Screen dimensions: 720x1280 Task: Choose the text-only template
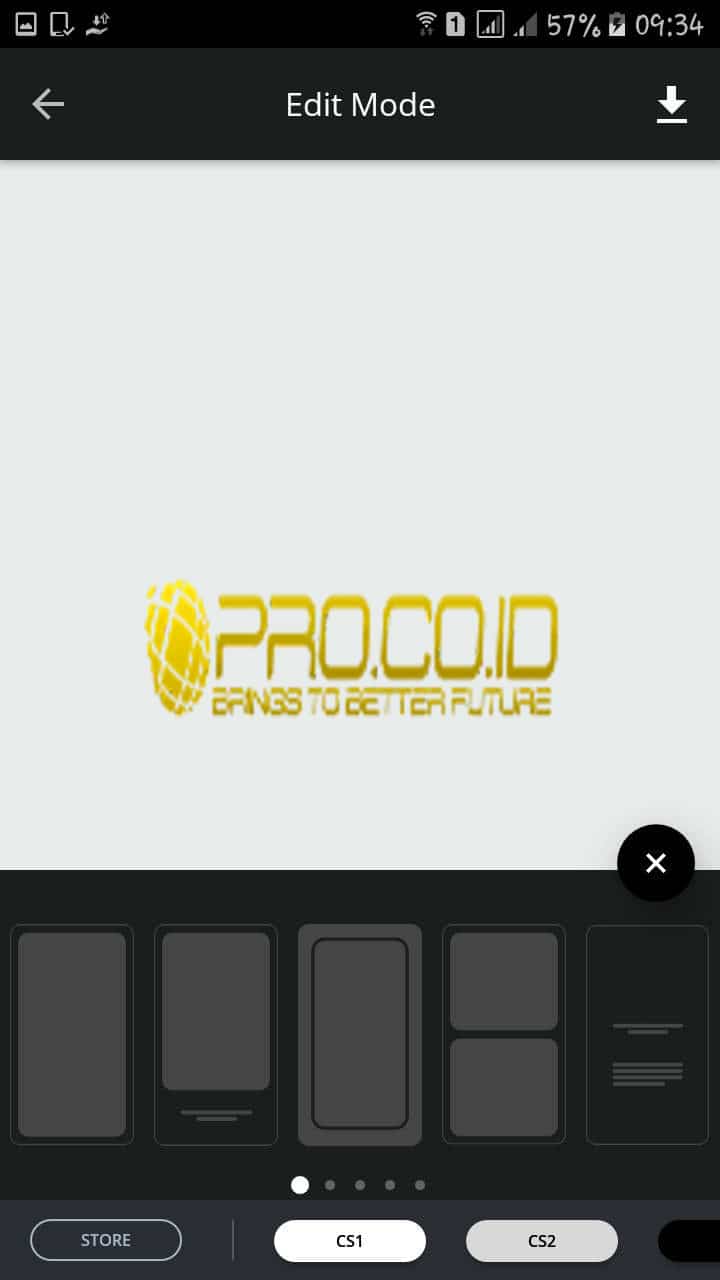tap(648, 1035)
